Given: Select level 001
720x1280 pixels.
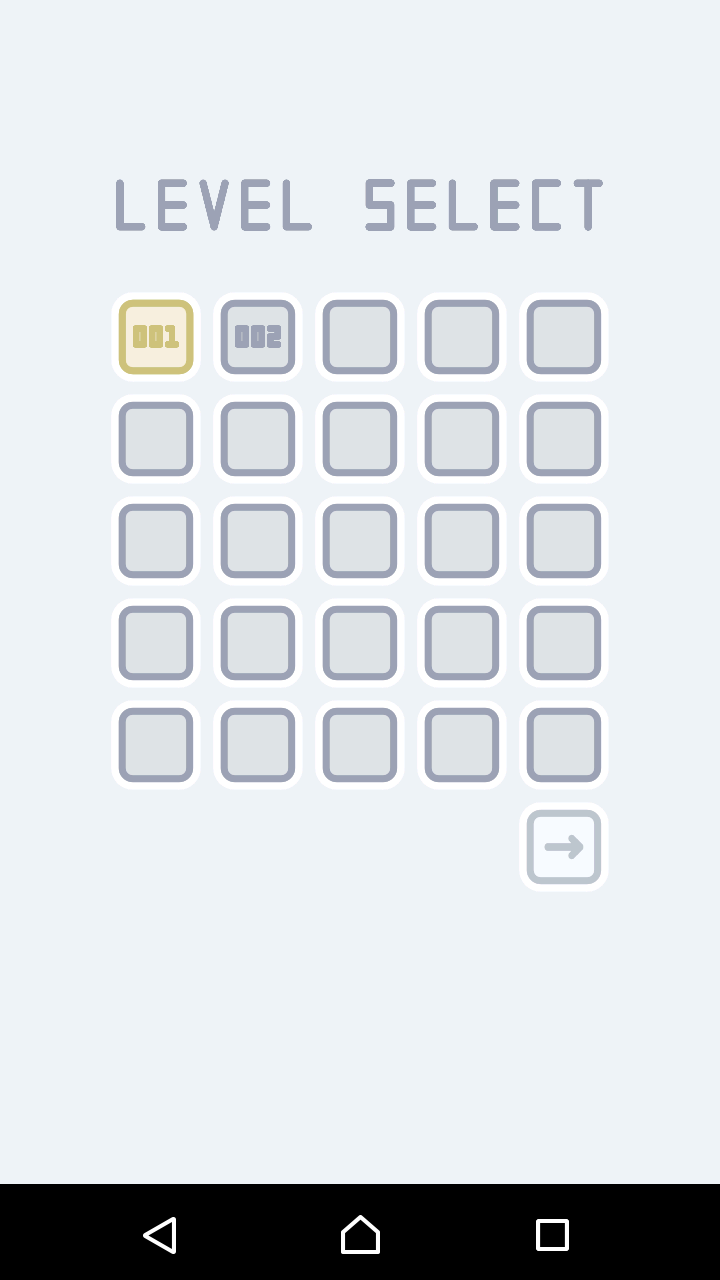Looking at the screenshot, I should pyautogui.click(x=156, y=337).
